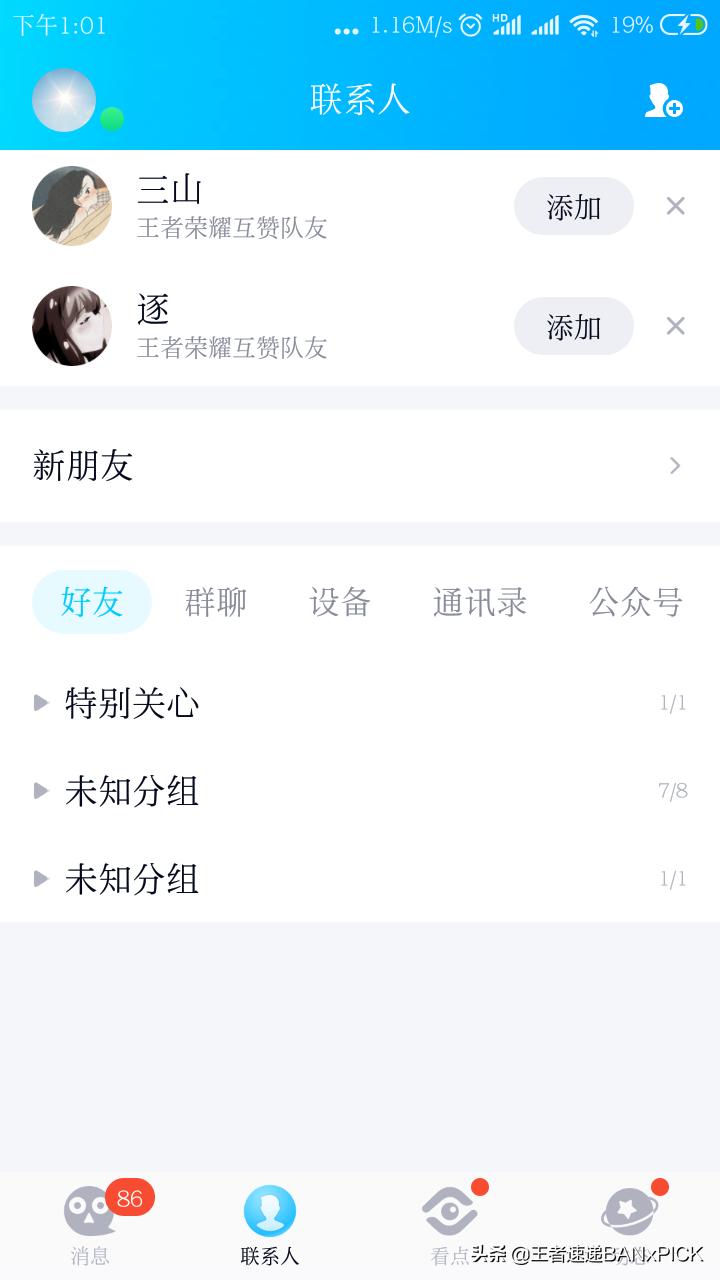
Task: Open 三山's profile picture
Action: pos(72,206)
